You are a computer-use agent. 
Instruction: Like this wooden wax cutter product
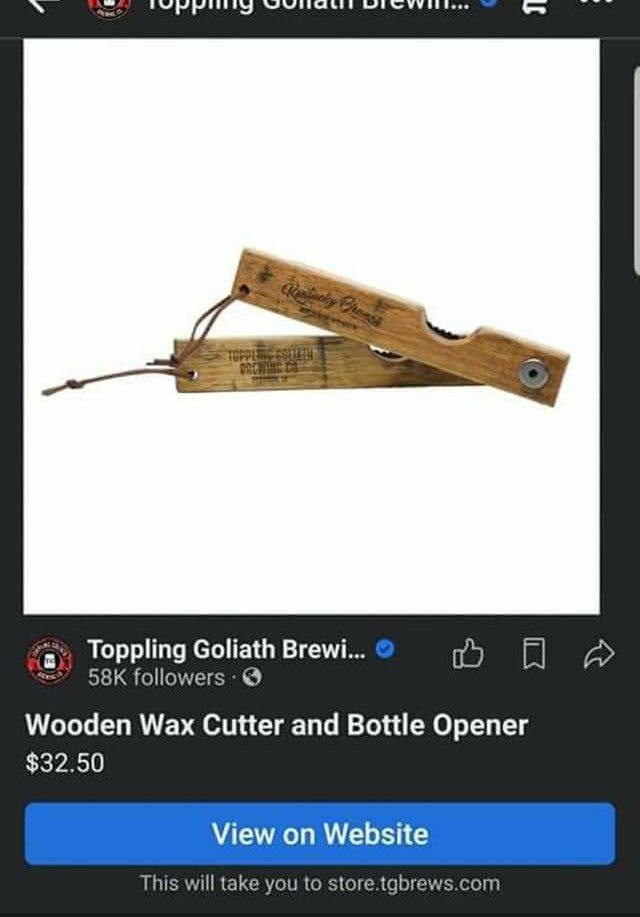coord(468,655)
